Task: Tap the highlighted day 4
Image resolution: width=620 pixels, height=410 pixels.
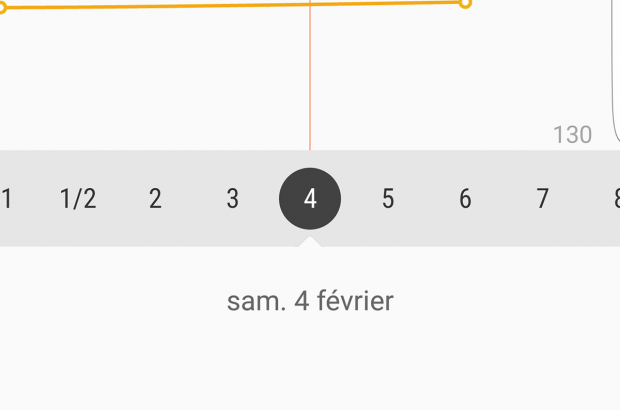Action: click(x=310, y=199)
